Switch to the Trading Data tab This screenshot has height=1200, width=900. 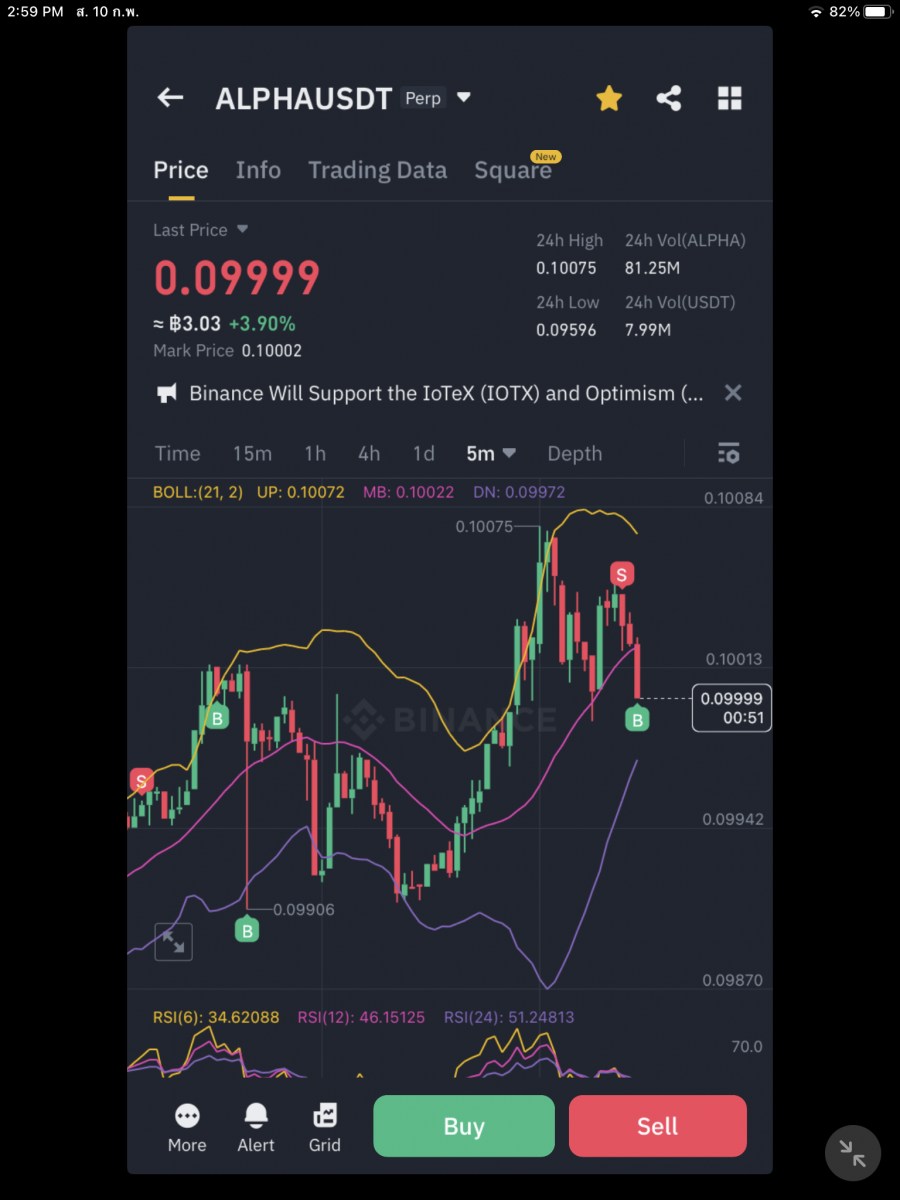click(377, 170)
